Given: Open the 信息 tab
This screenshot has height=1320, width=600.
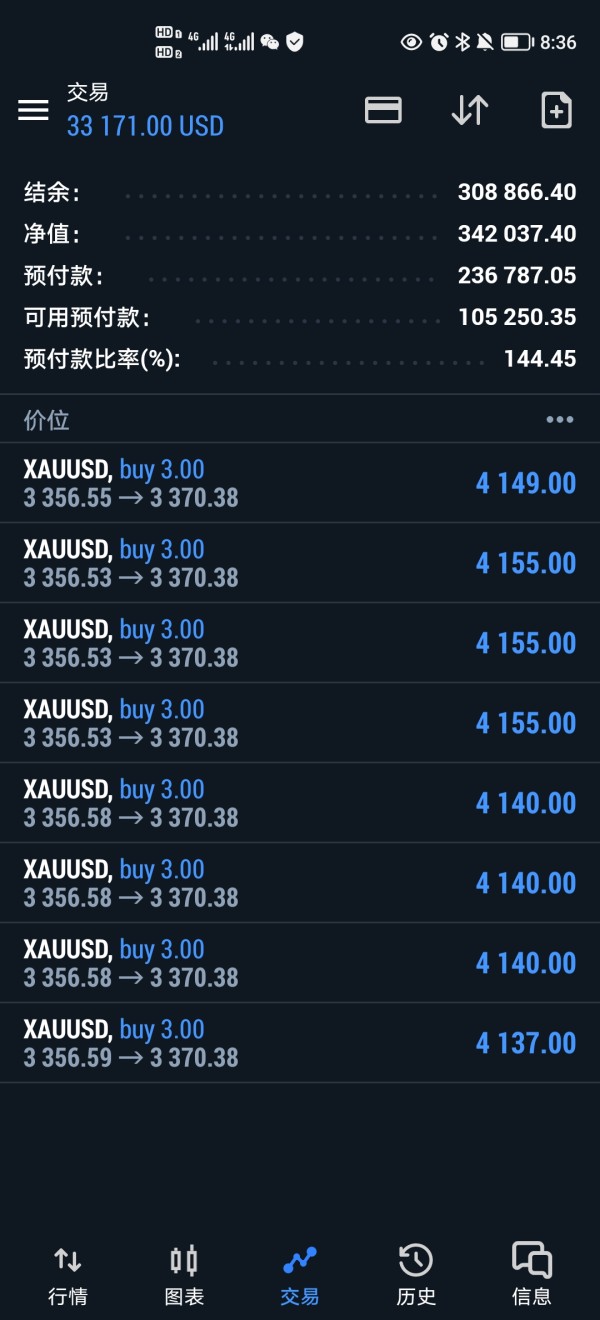Looking at the screenshot, I should pyautogui.click(x=531, y=1275).
